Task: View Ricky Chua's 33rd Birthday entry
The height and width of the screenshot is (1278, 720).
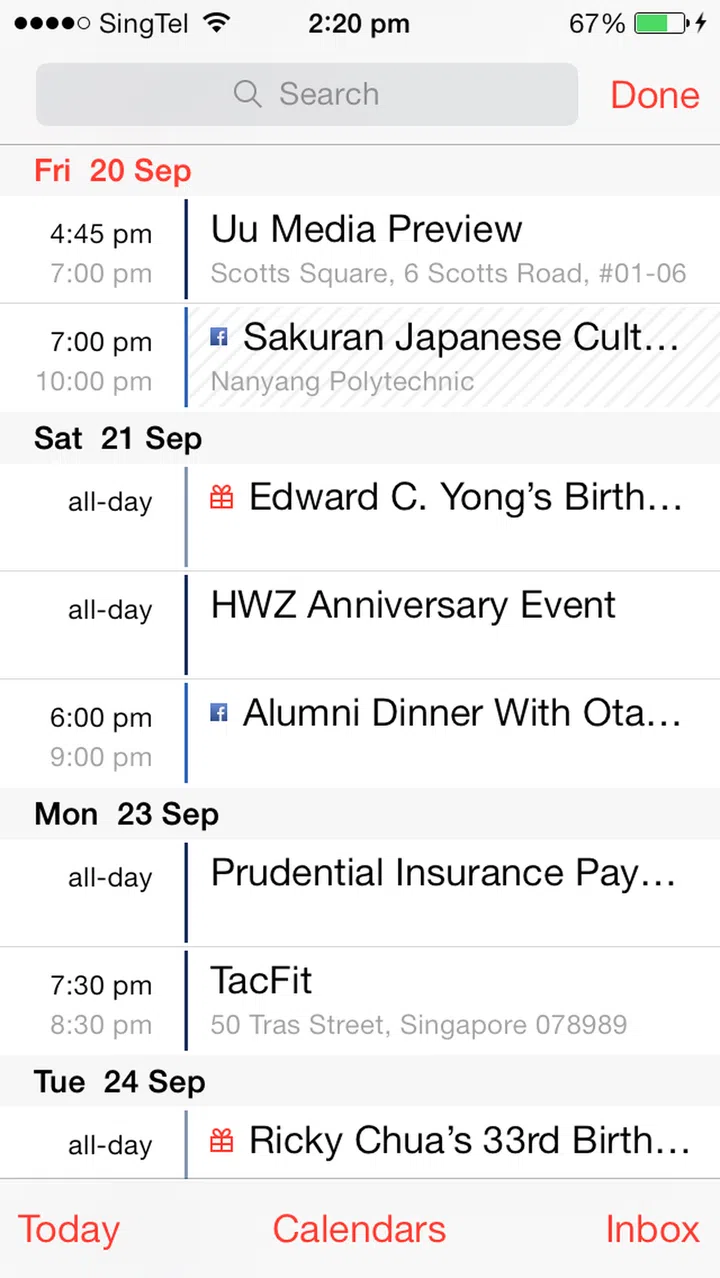Action: click(447, 1142)
